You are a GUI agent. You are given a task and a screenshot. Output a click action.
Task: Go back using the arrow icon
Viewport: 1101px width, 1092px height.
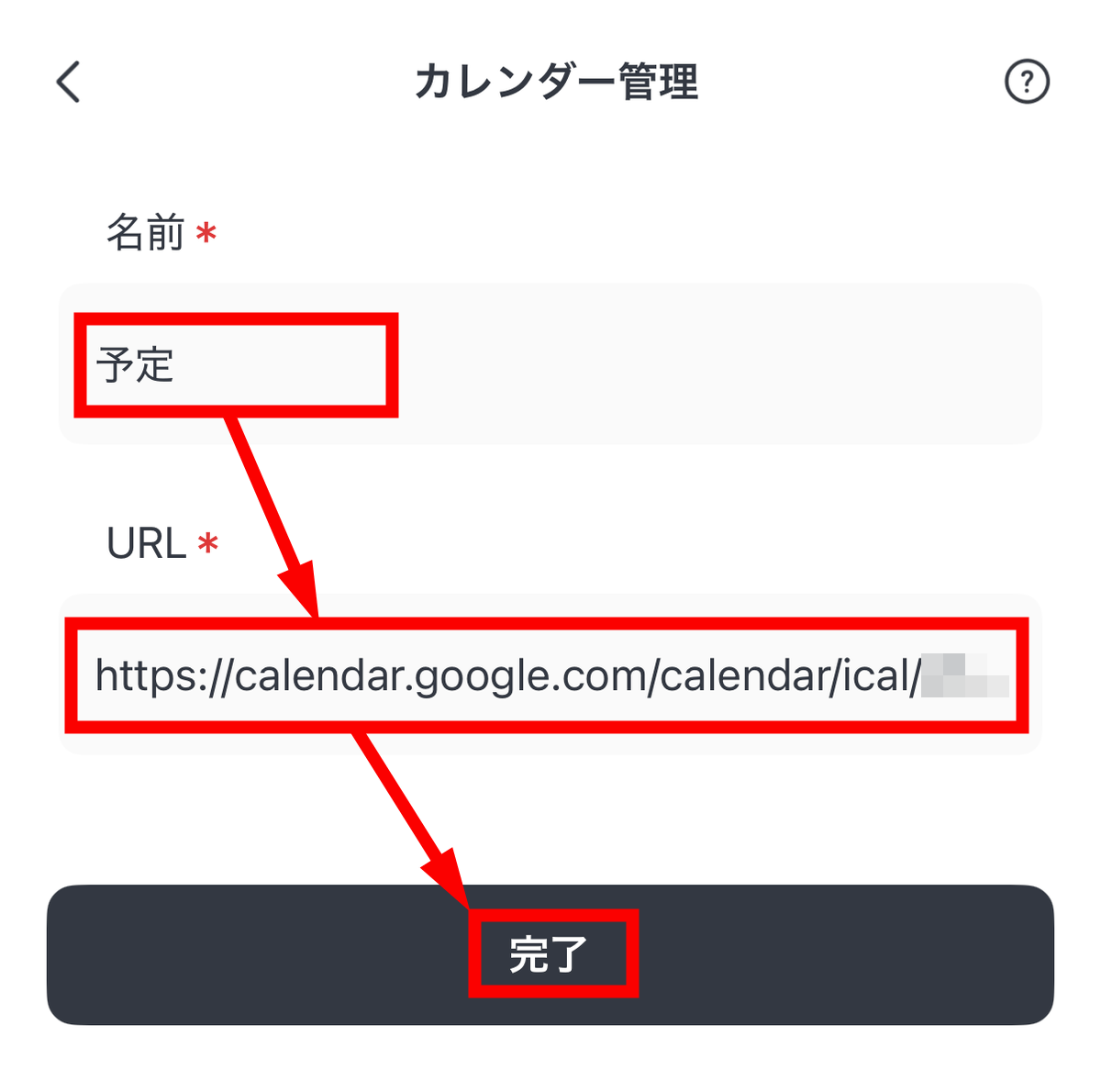69,83
